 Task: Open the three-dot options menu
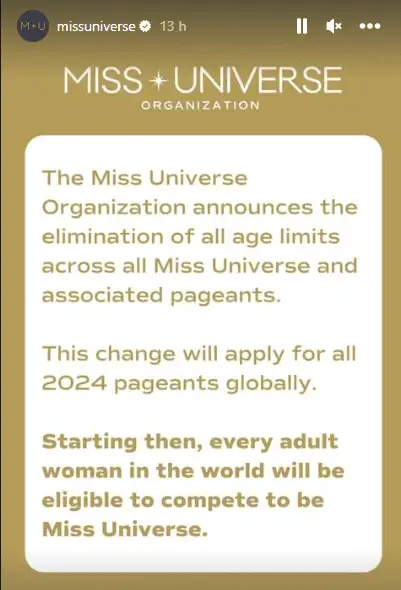point(370,26)
